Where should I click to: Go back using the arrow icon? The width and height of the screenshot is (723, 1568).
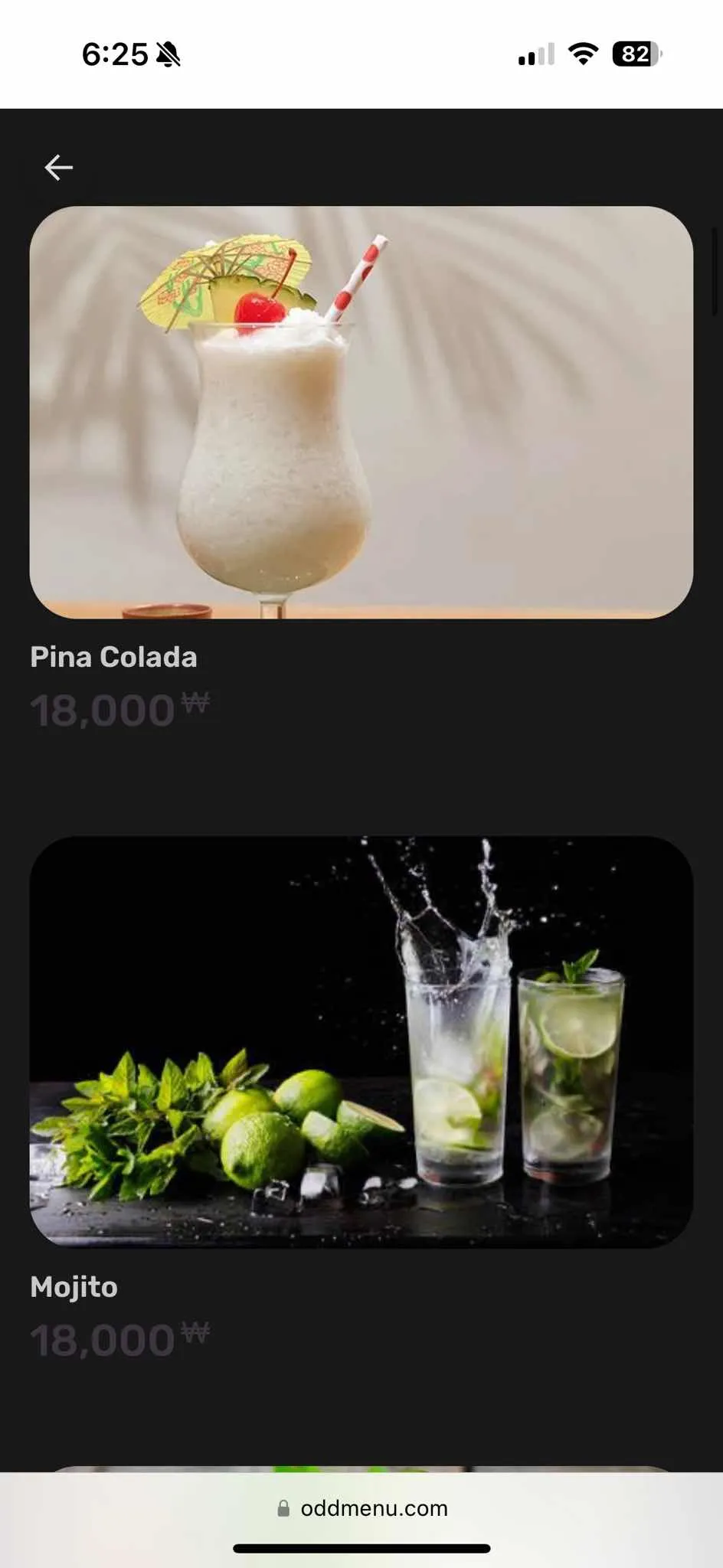click(x=58, y=167)
